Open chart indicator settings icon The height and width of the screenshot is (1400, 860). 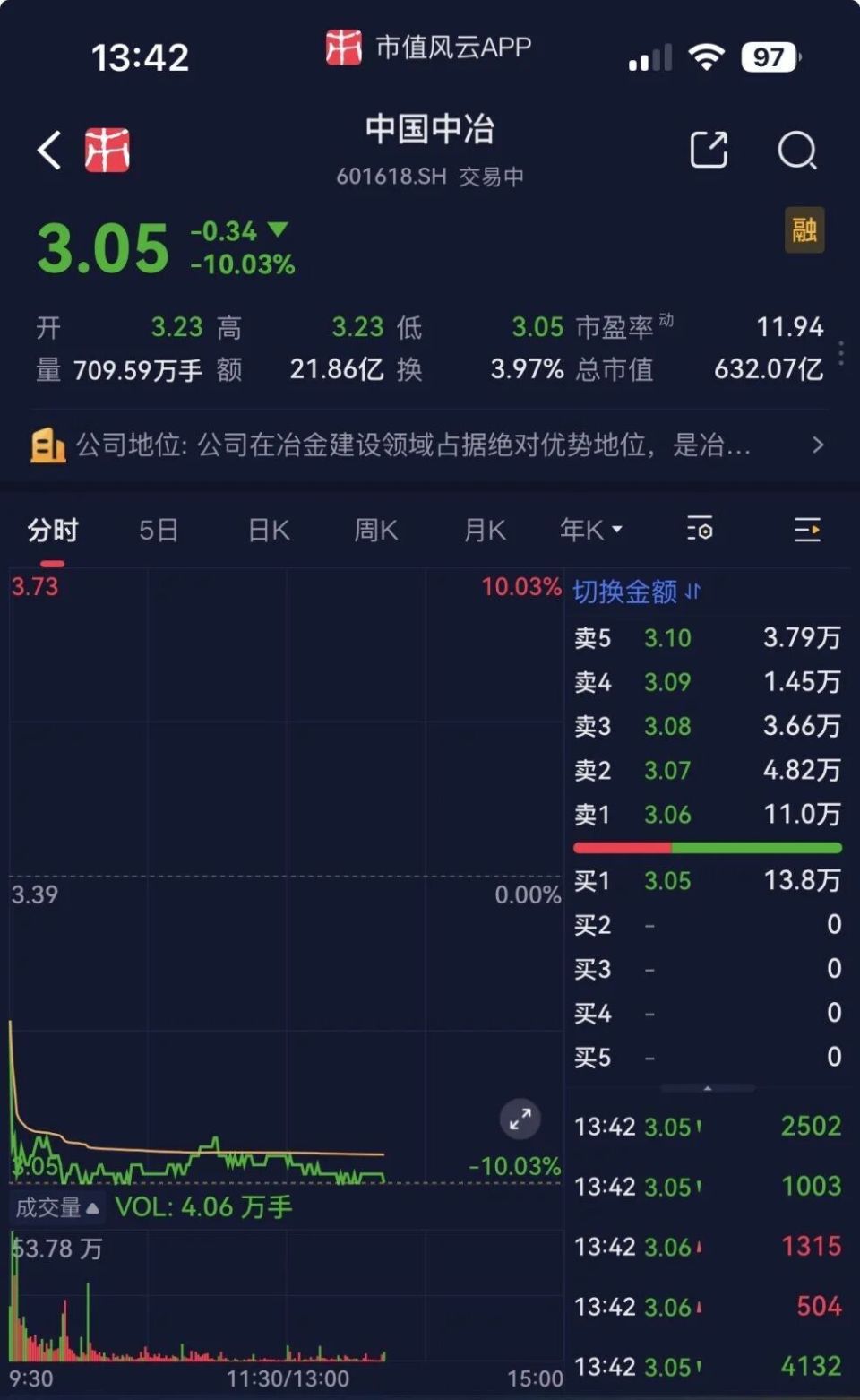coord(700,530)
